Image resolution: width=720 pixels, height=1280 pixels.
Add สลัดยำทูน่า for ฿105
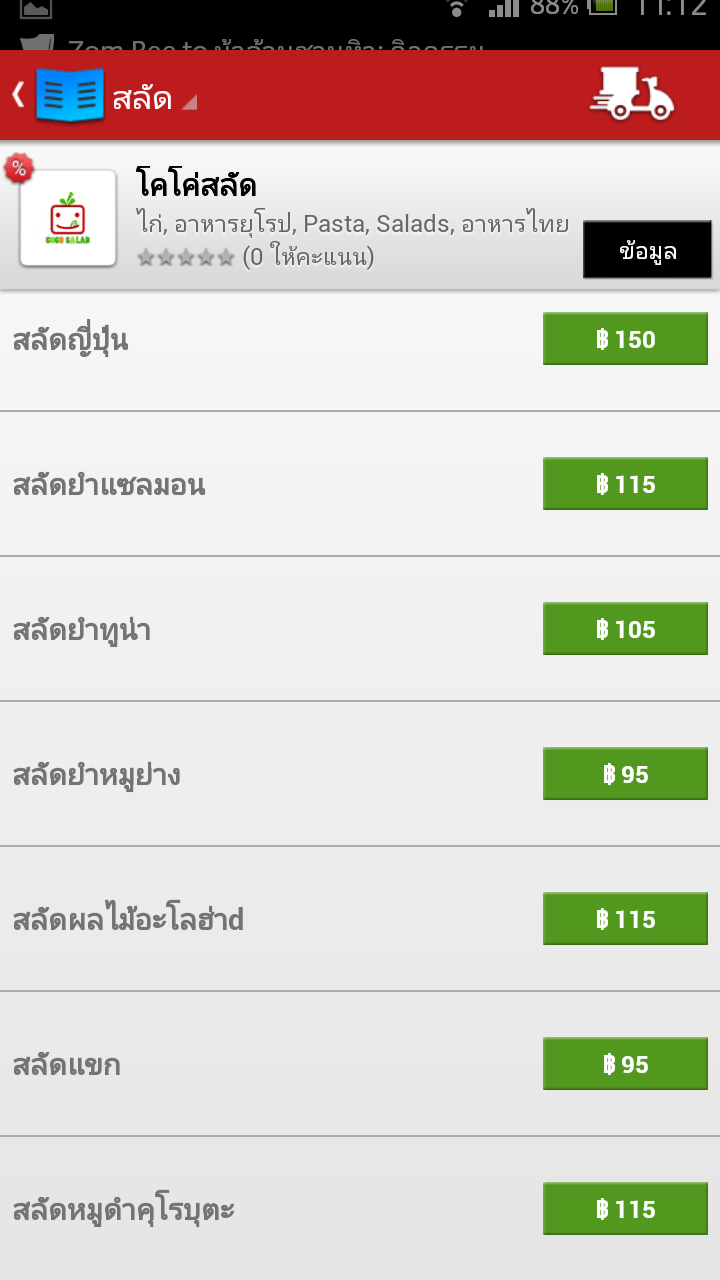pyautogui.click(x=625, y=629)
